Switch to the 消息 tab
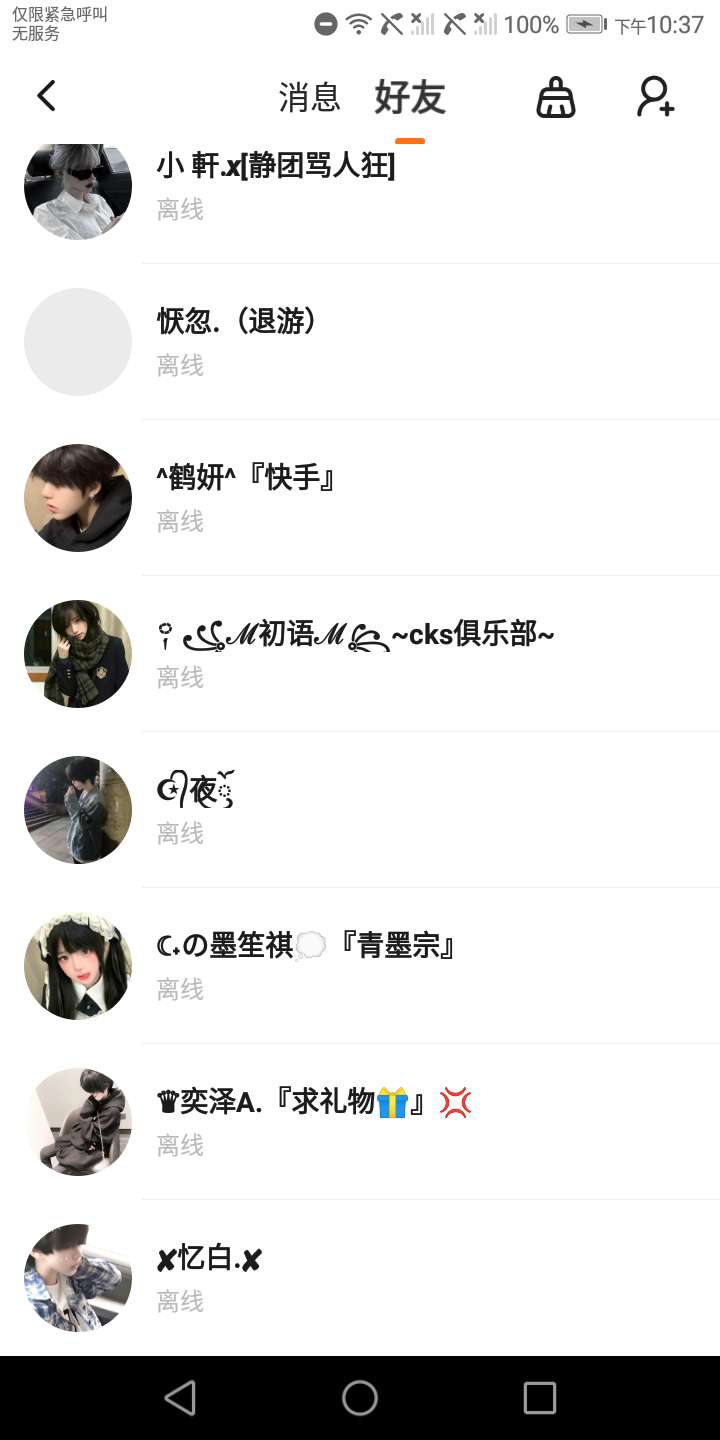 pos(309,98)
